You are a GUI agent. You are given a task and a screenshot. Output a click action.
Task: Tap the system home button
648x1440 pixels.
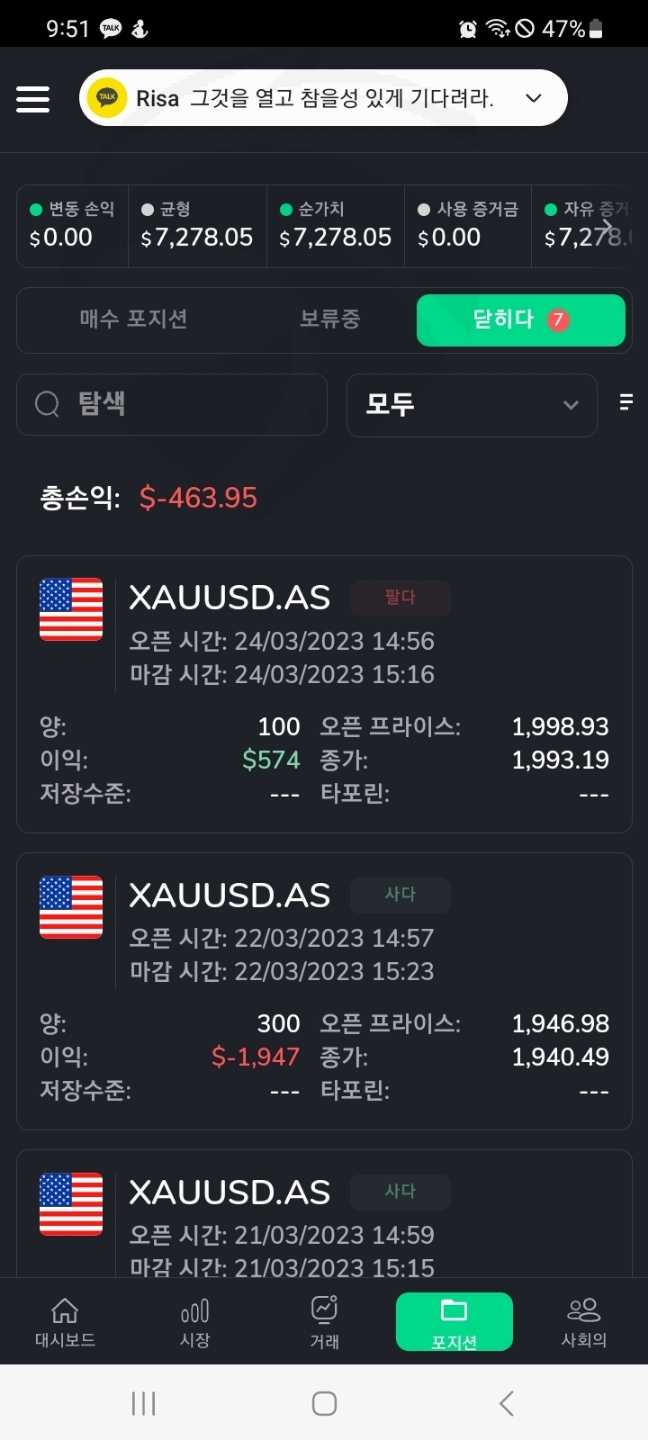click(324, 1403)
